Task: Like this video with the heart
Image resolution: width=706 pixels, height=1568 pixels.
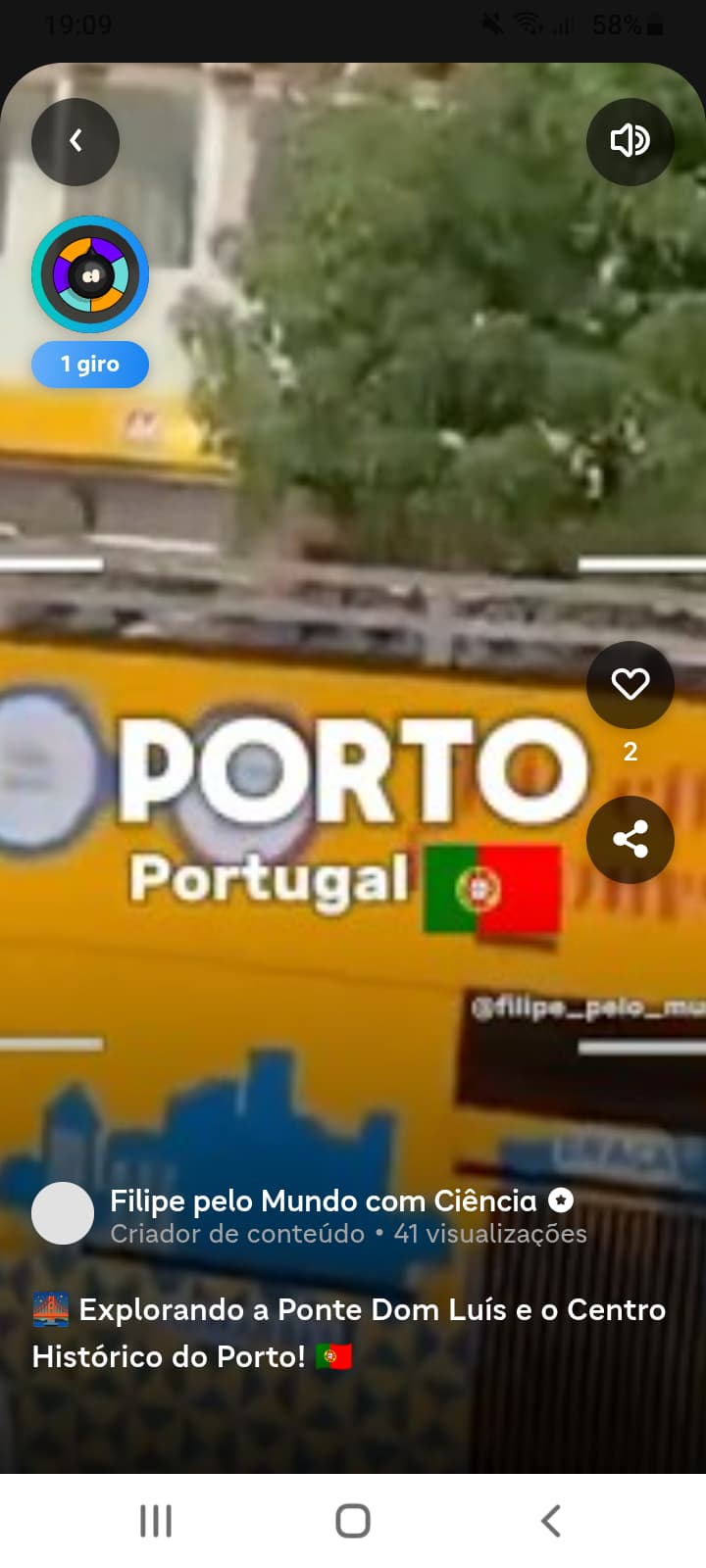Action: [x=630, y=684]
